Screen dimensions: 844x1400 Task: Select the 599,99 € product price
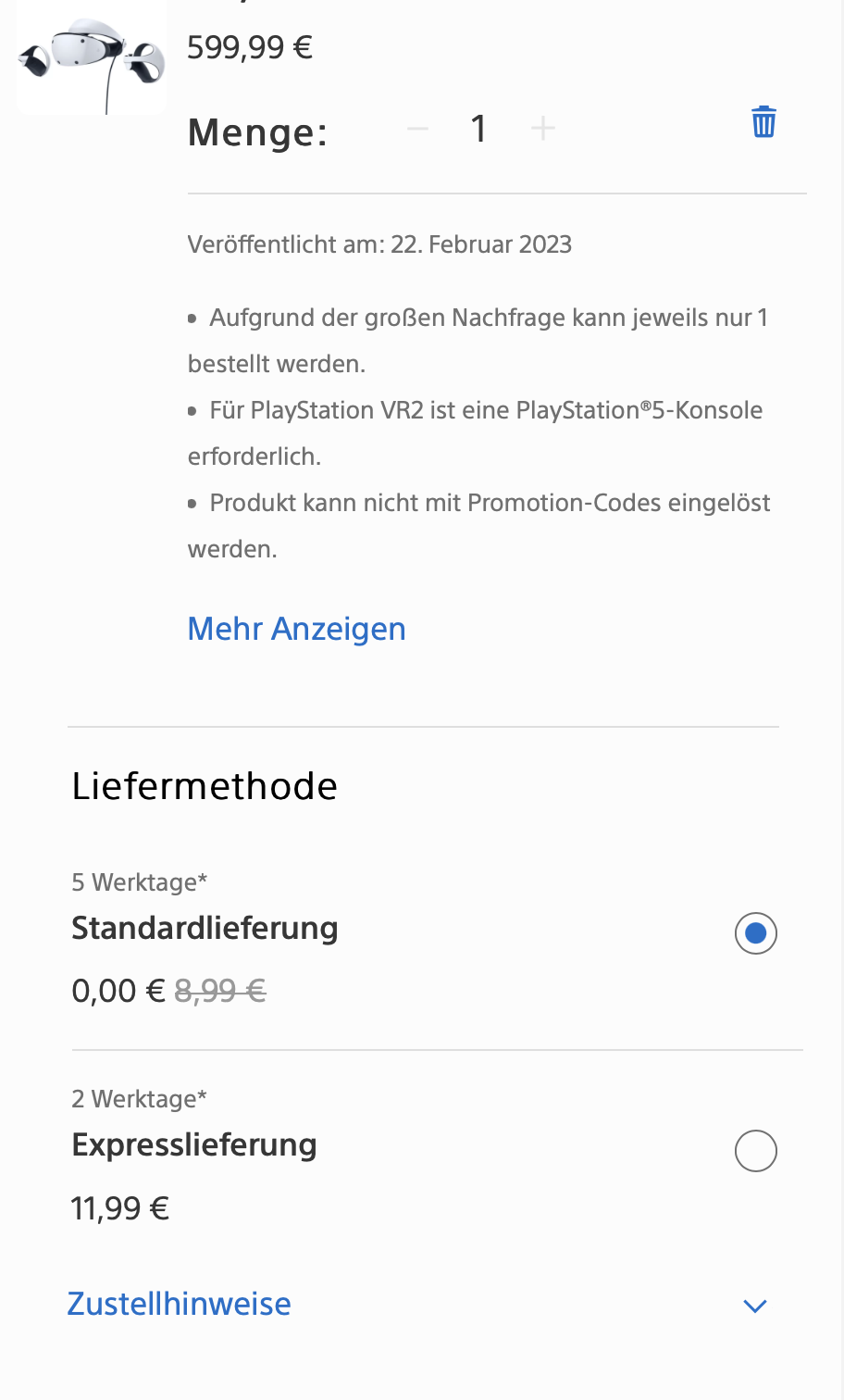[x=249, y=46]
